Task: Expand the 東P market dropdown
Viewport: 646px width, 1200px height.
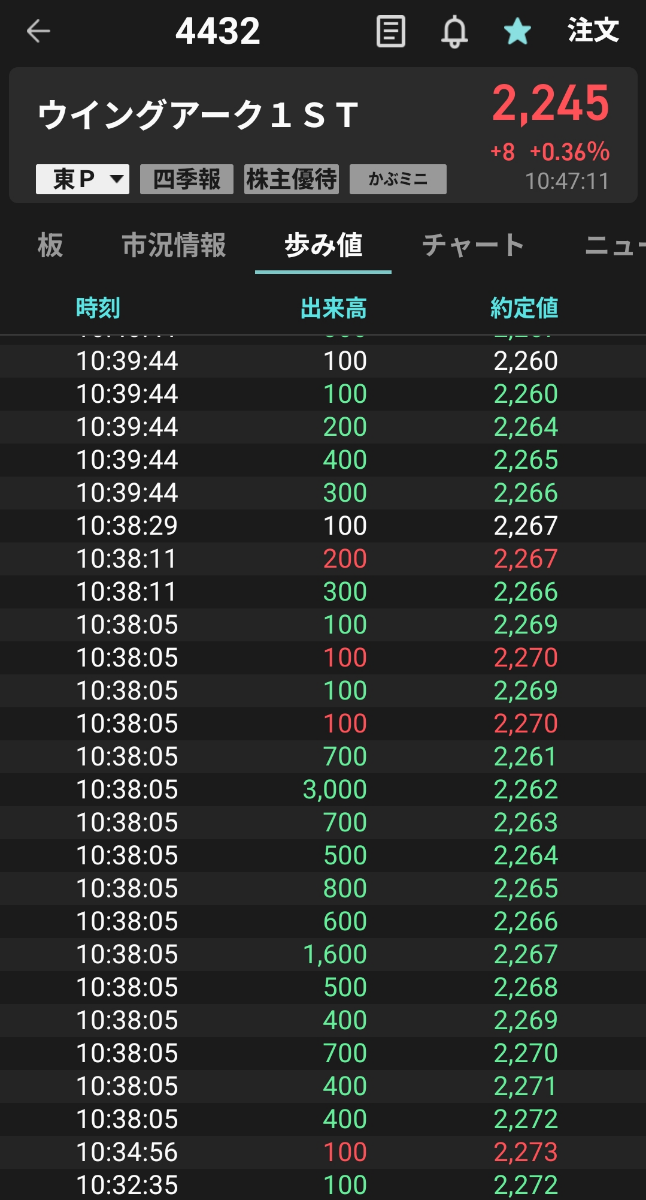Action: click(x=83, y=180)
